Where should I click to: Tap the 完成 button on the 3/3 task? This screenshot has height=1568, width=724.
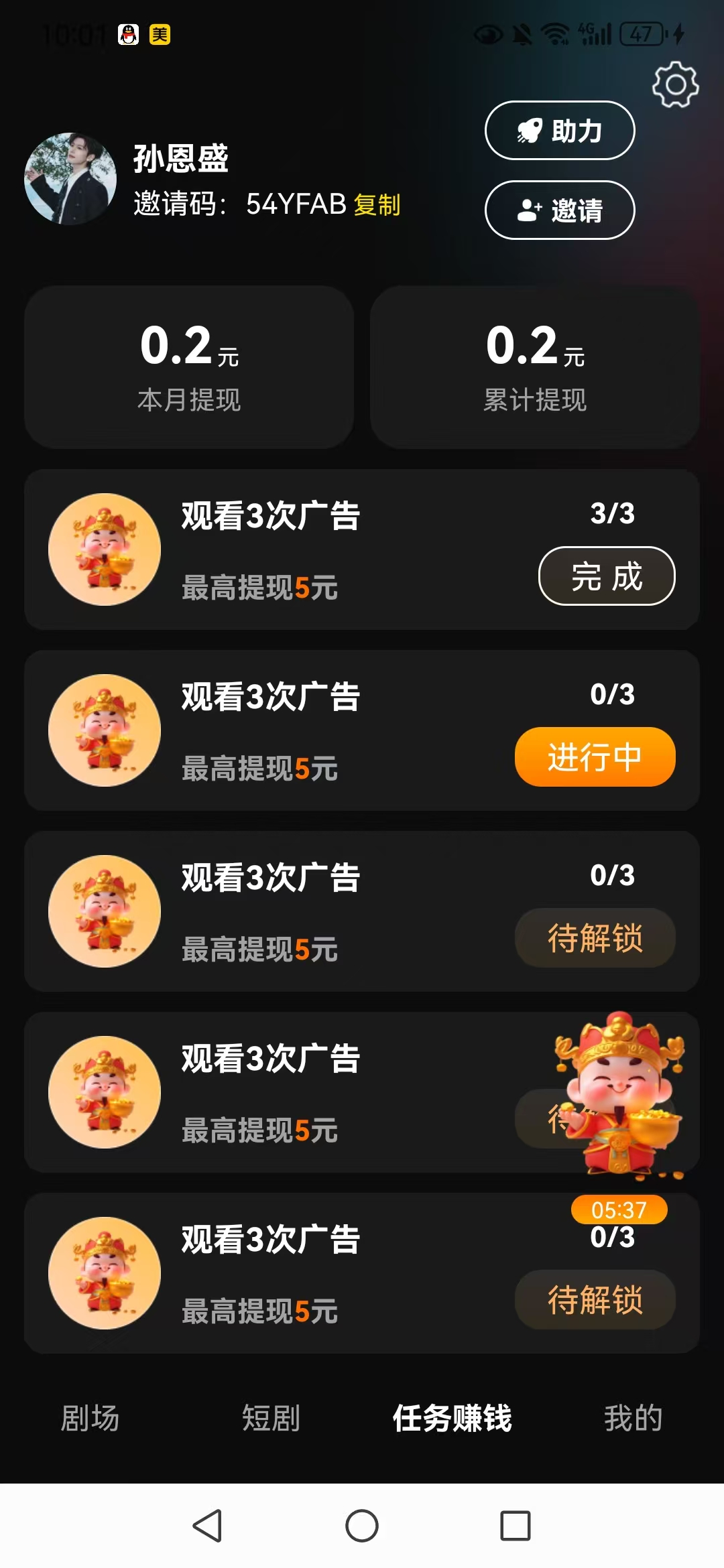click(x=607, y=576)
